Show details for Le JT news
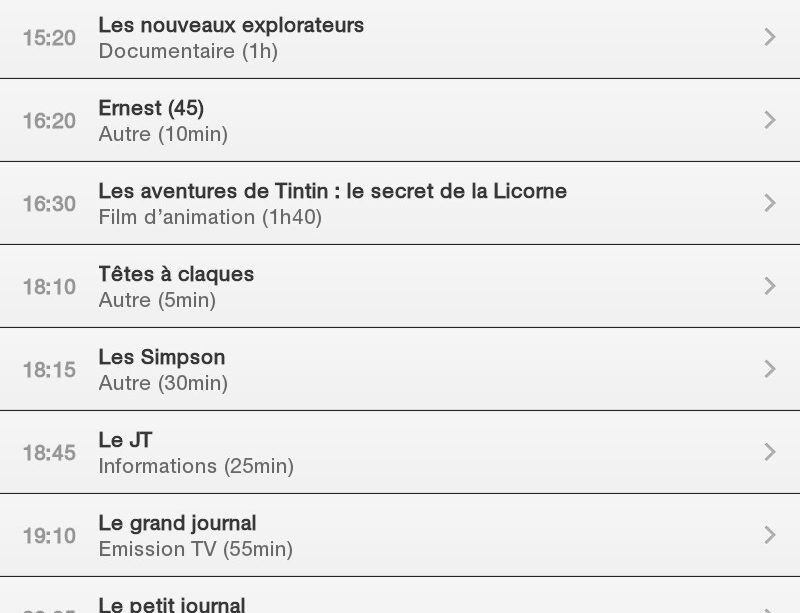The width and height of the screenshot is (800, 613). [400, 452]
